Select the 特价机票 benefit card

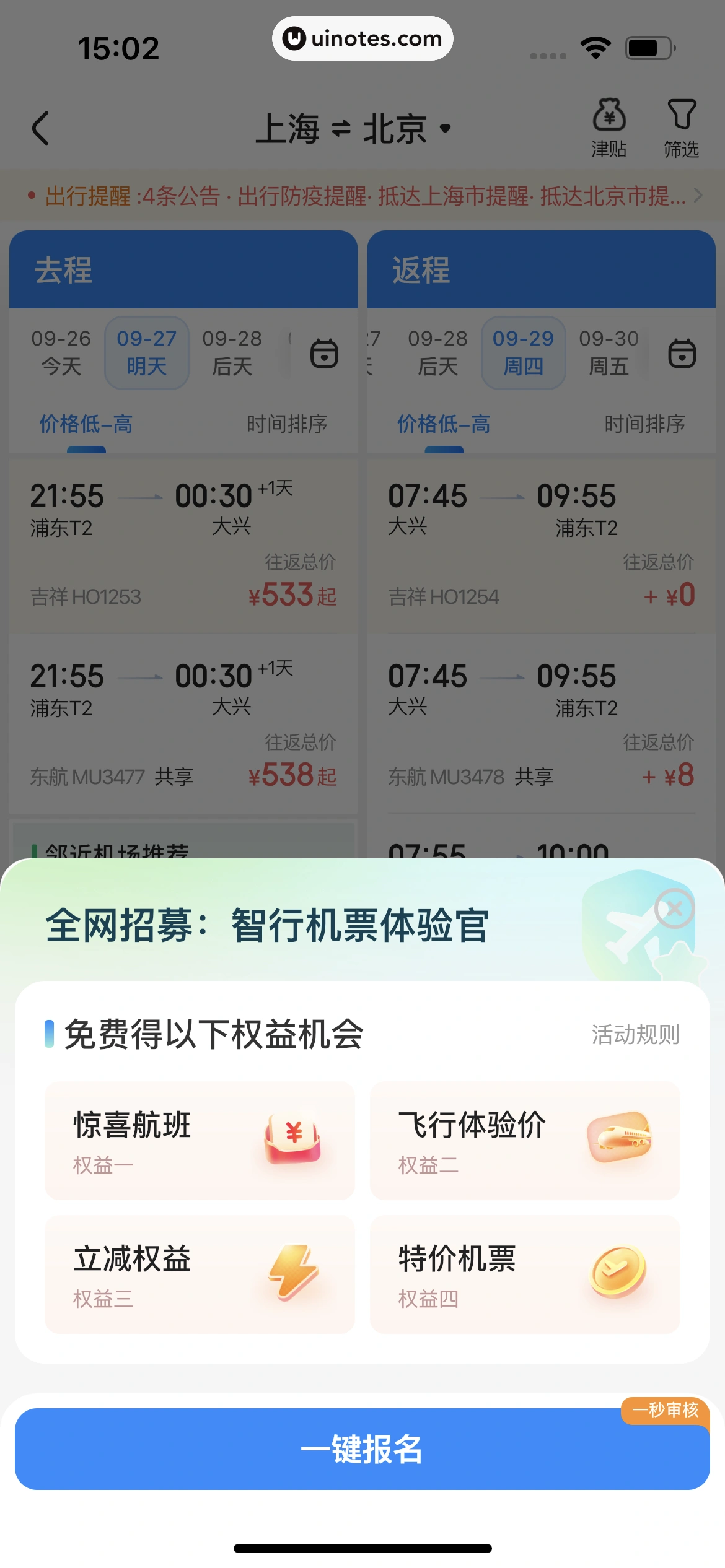(524, 1274)
